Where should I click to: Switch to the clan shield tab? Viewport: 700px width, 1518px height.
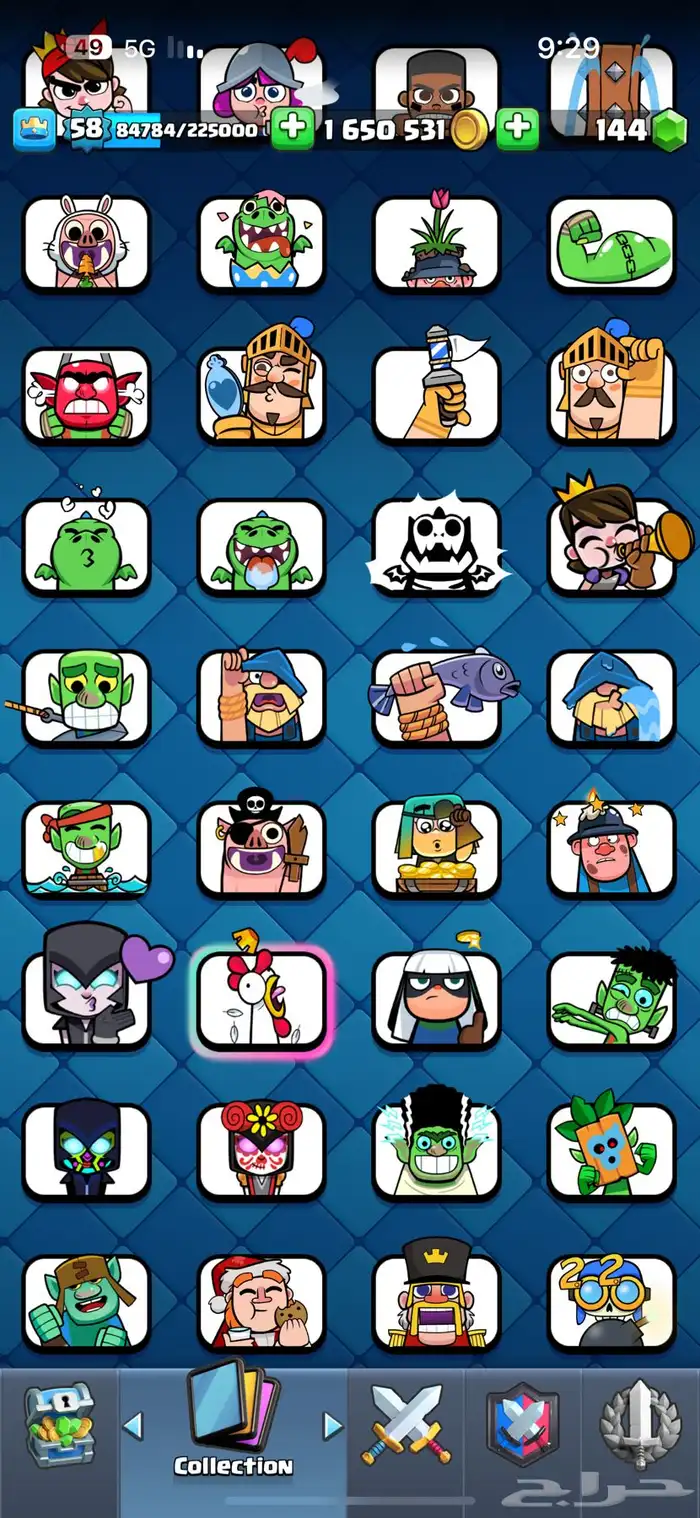[x=521, y=1425]
